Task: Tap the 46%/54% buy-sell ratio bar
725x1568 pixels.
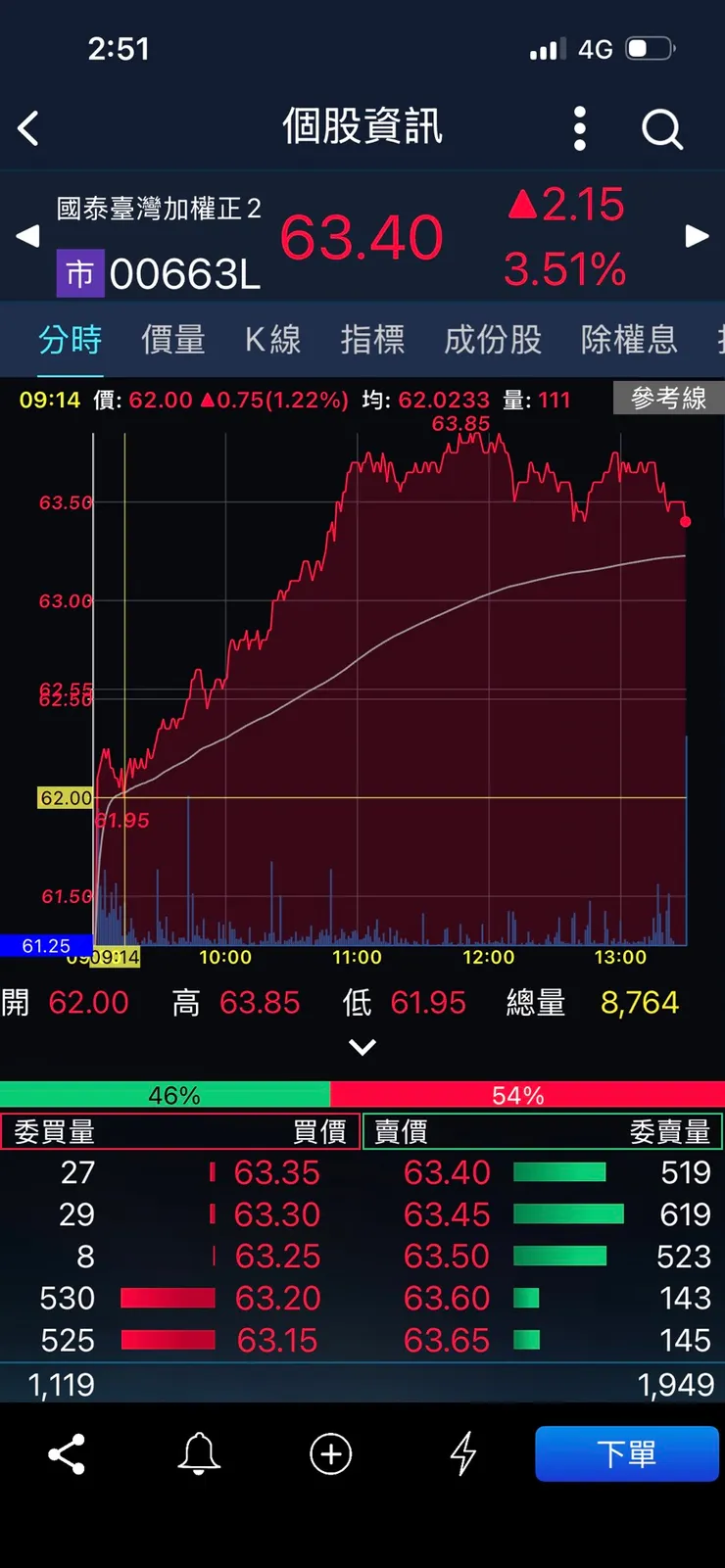Action: 362,1094
